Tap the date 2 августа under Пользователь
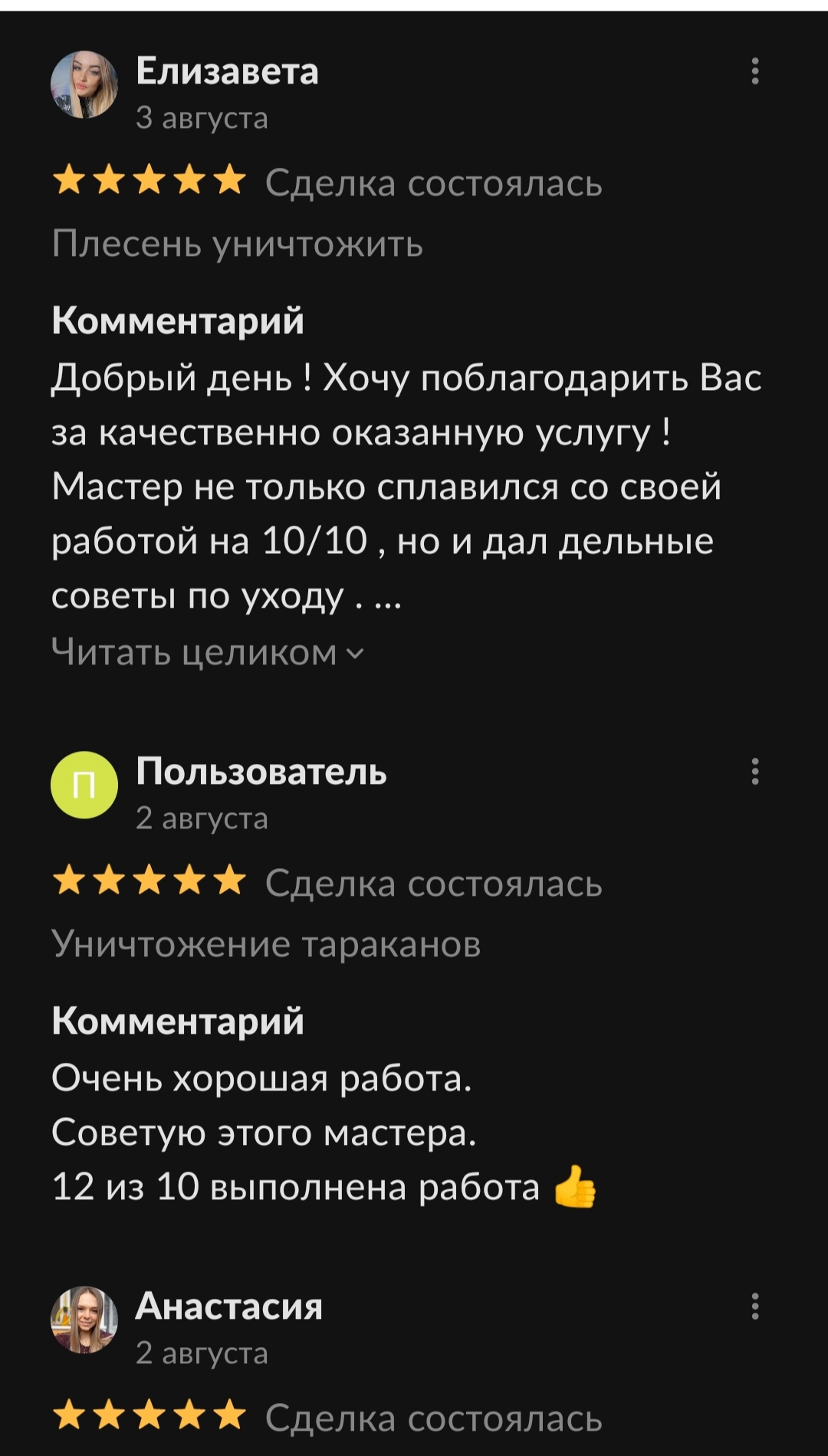This screenshot has height=1456, width=828. tap(202, 819)
